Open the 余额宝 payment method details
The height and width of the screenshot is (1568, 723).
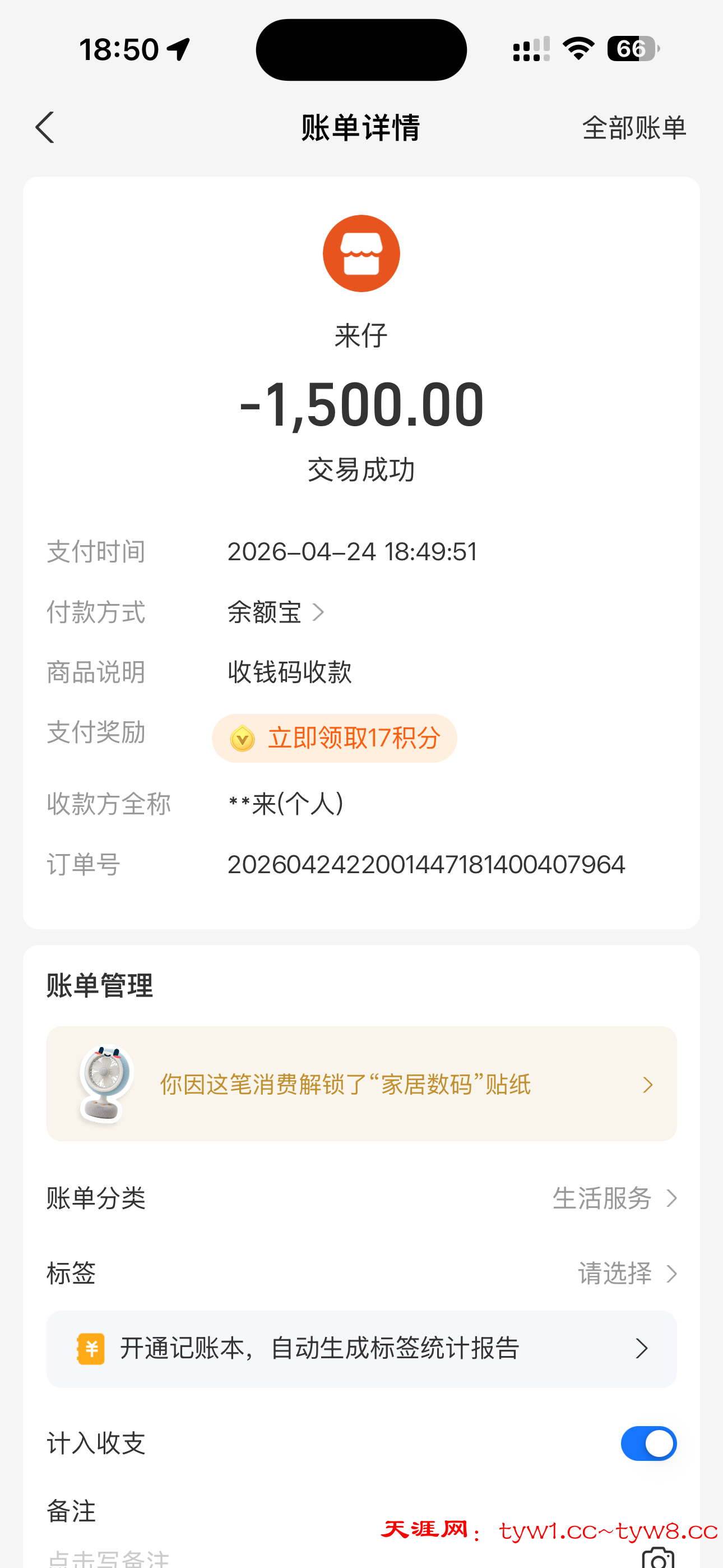click(276, 612)
